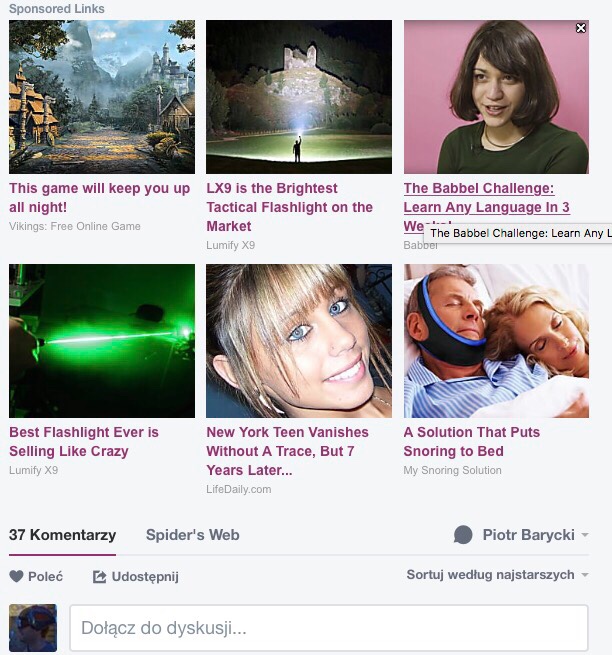Share the discussion via Udostępnij

point(135,577)
